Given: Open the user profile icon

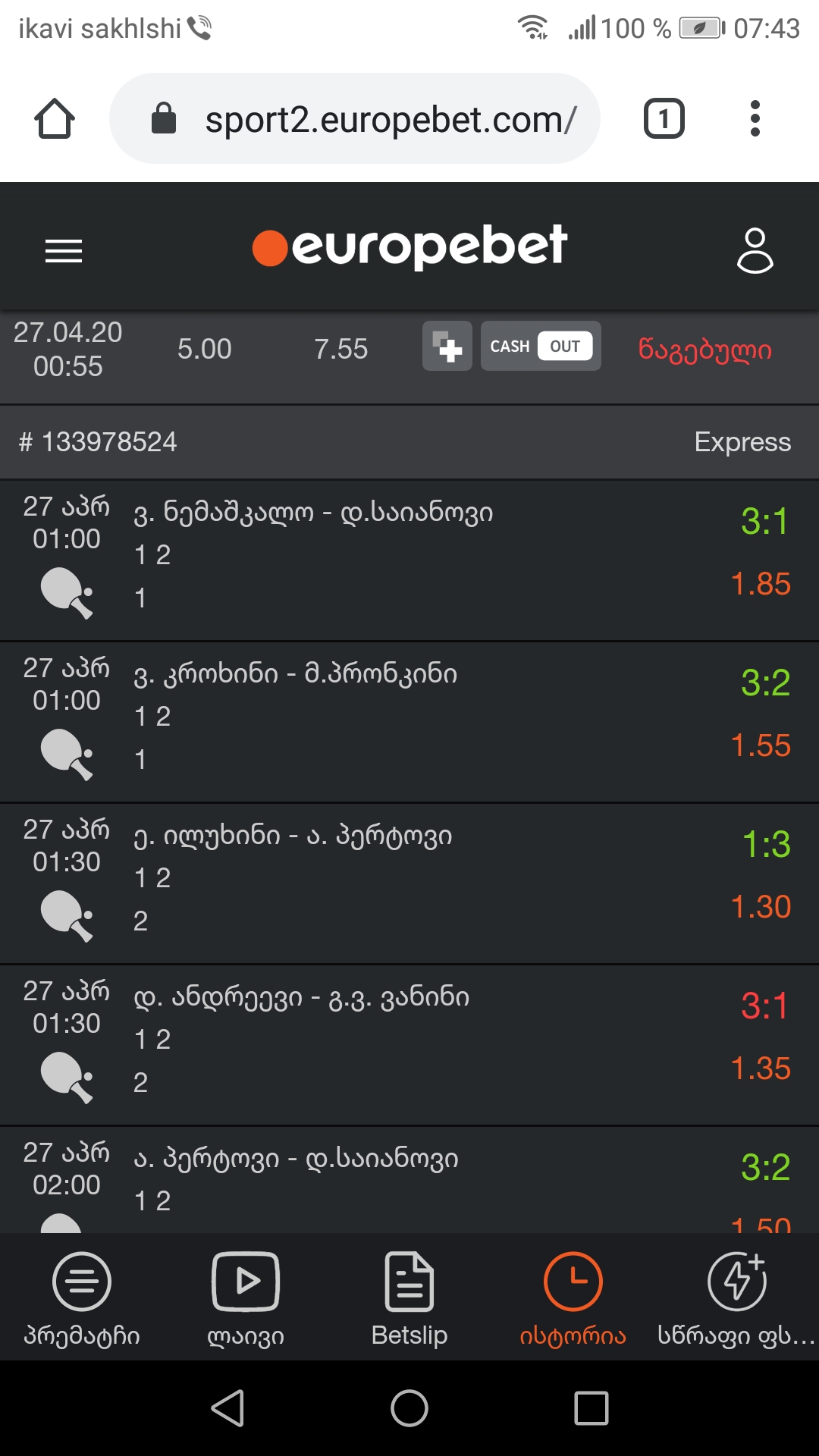Looking at the screenshot, I should point(755,250).
